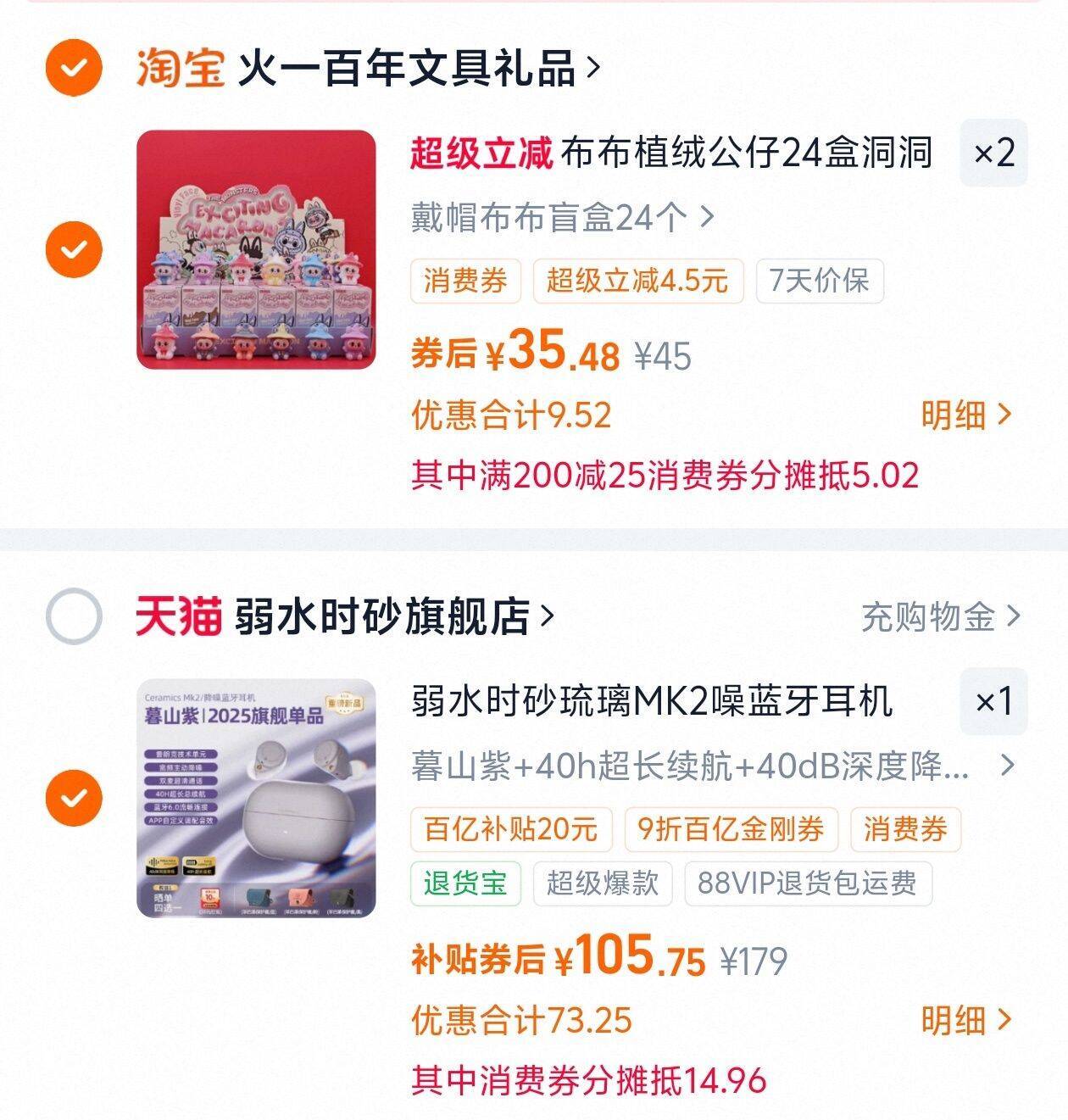Deselect the 布布植绒公仔 item checkbox

(x=74, y=249)
